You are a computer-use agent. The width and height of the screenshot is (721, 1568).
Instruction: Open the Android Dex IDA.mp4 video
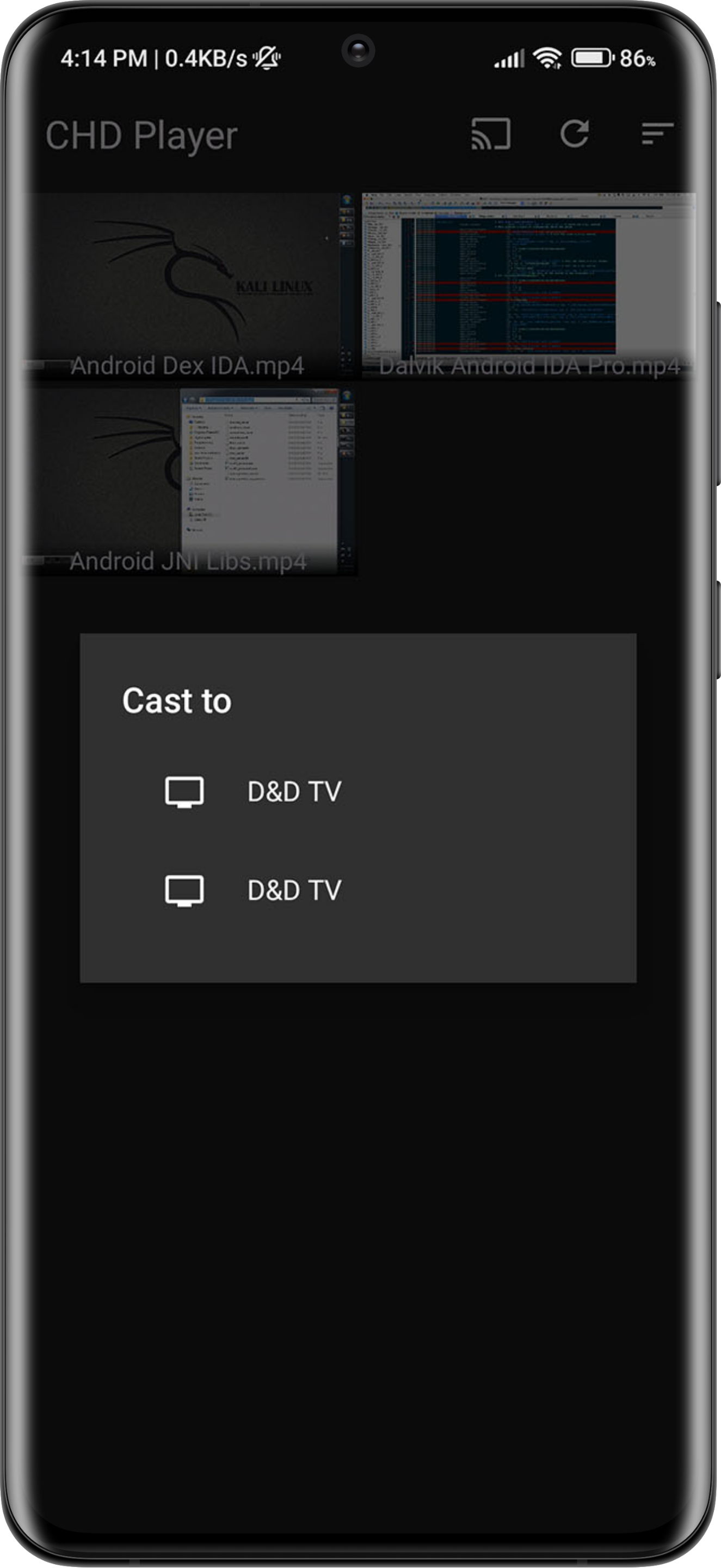[x=189, y=286]
